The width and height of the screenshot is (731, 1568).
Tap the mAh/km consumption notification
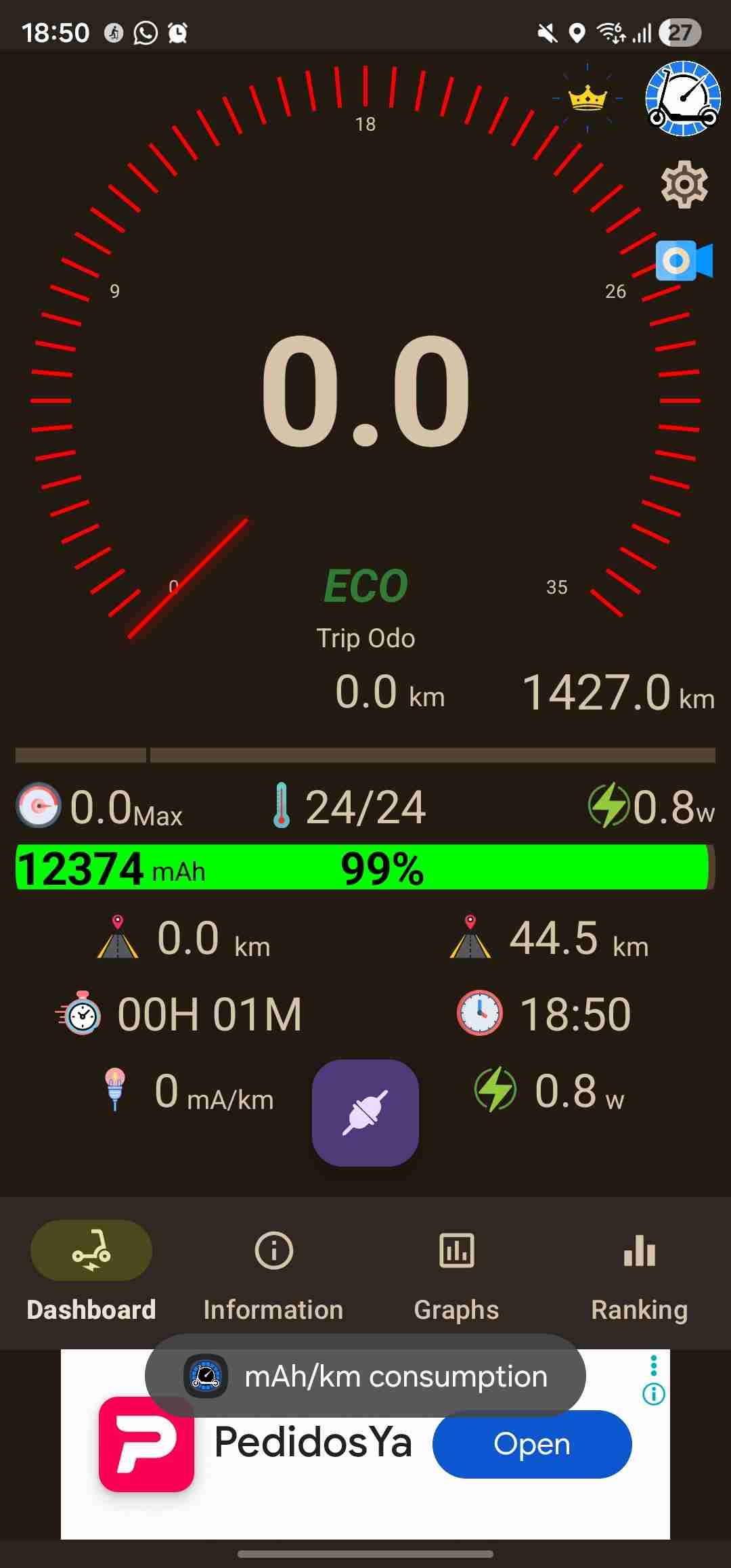365,1376
